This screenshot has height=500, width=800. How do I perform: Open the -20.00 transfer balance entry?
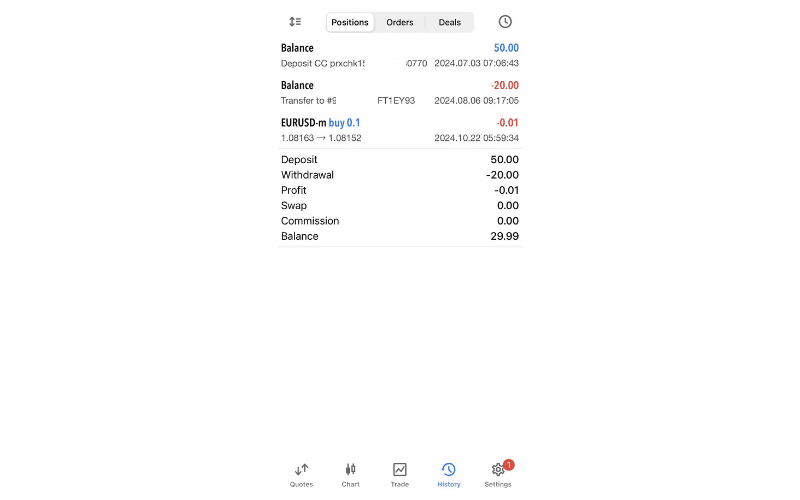pyautogui.click(x=400, y=92)
